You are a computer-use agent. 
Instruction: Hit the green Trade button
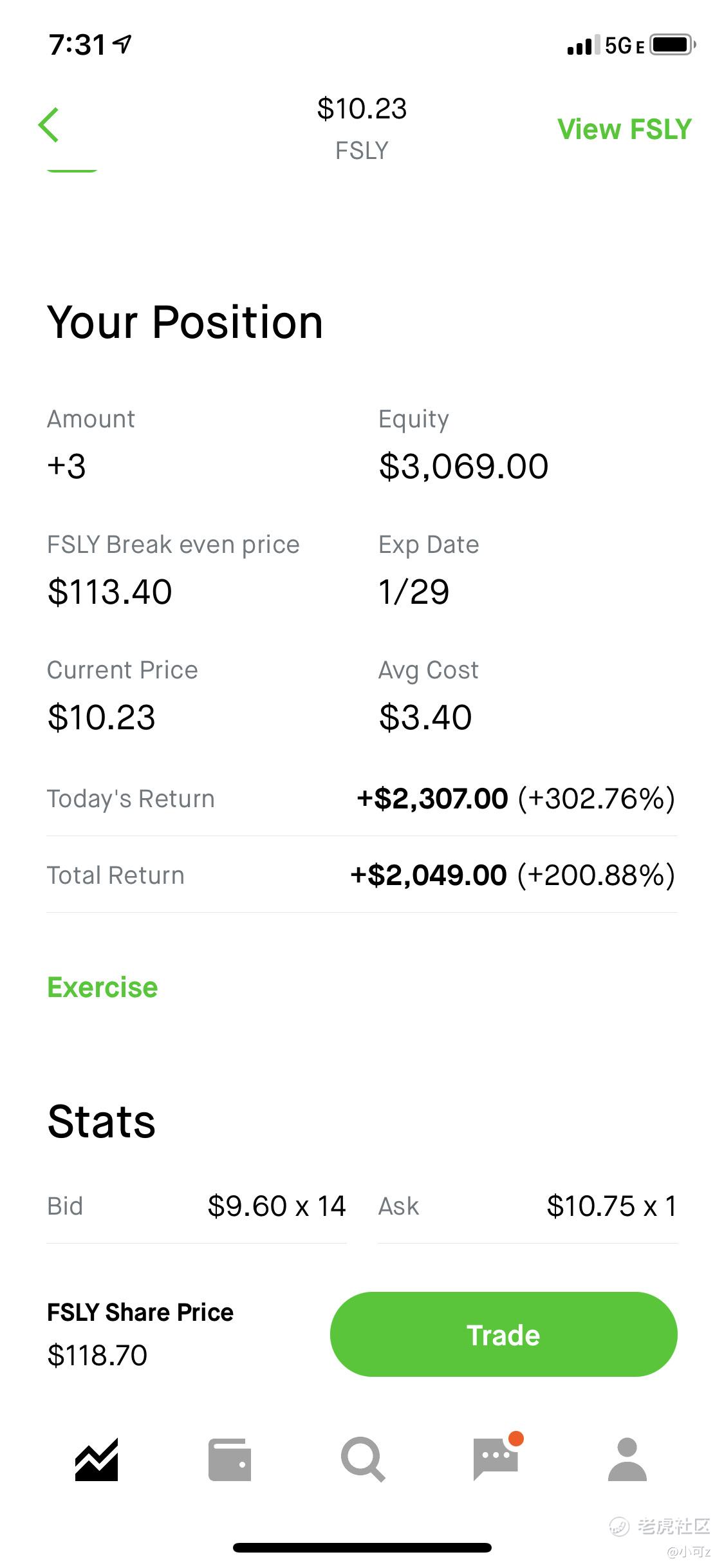click(503, 1334)
